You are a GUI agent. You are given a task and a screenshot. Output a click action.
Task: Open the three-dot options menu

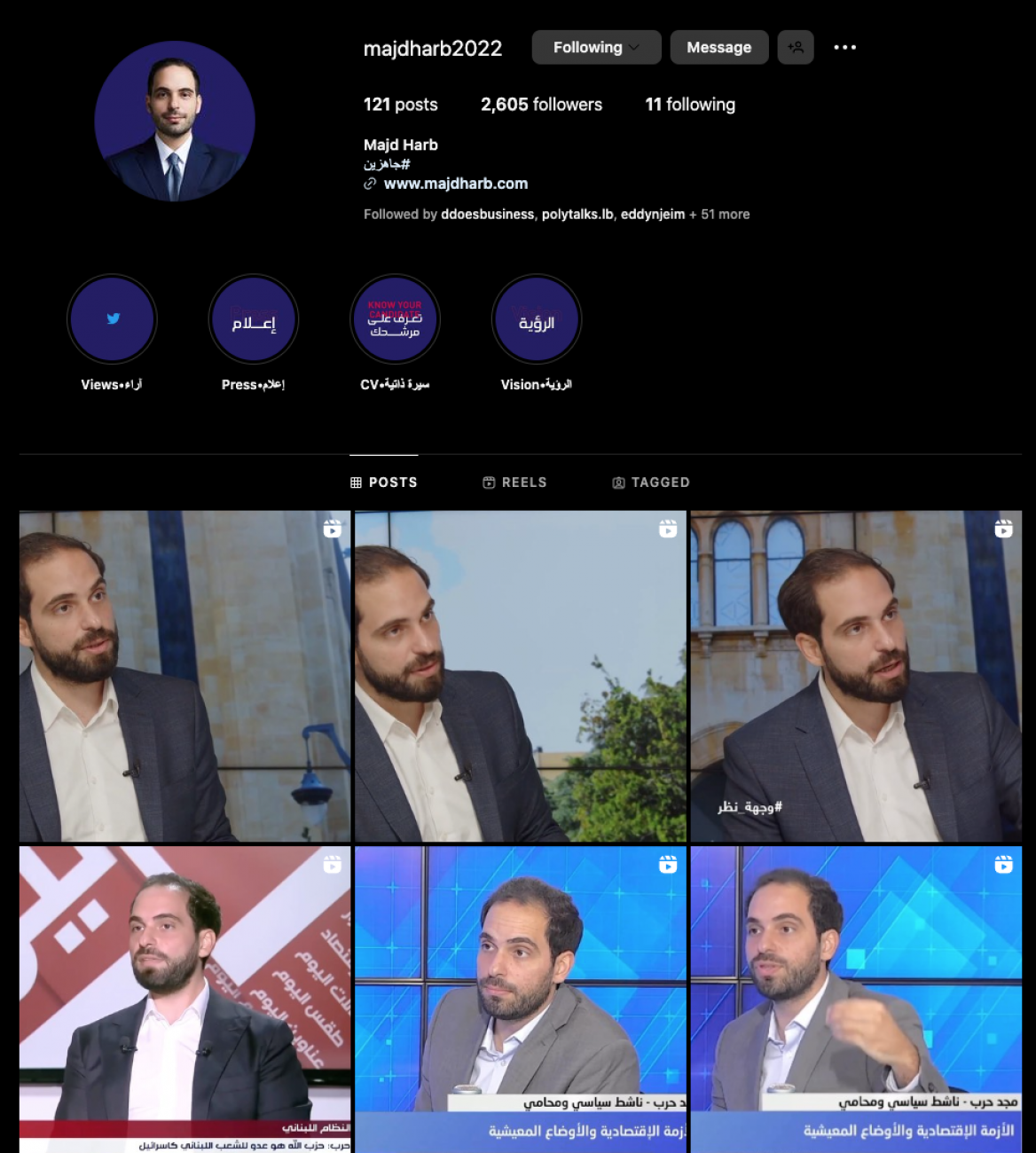(844, 48)
